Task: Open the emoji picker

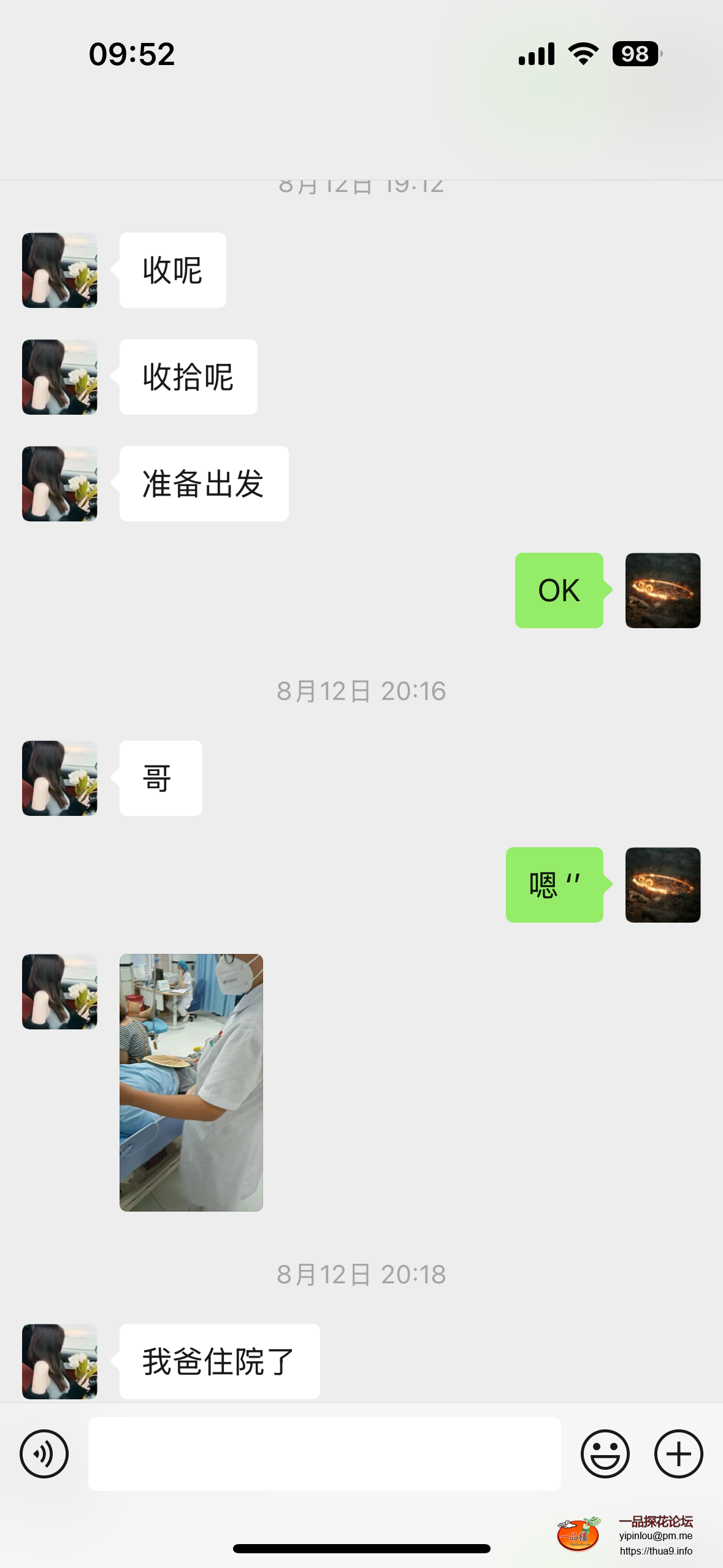Action: pos(605,1453)
